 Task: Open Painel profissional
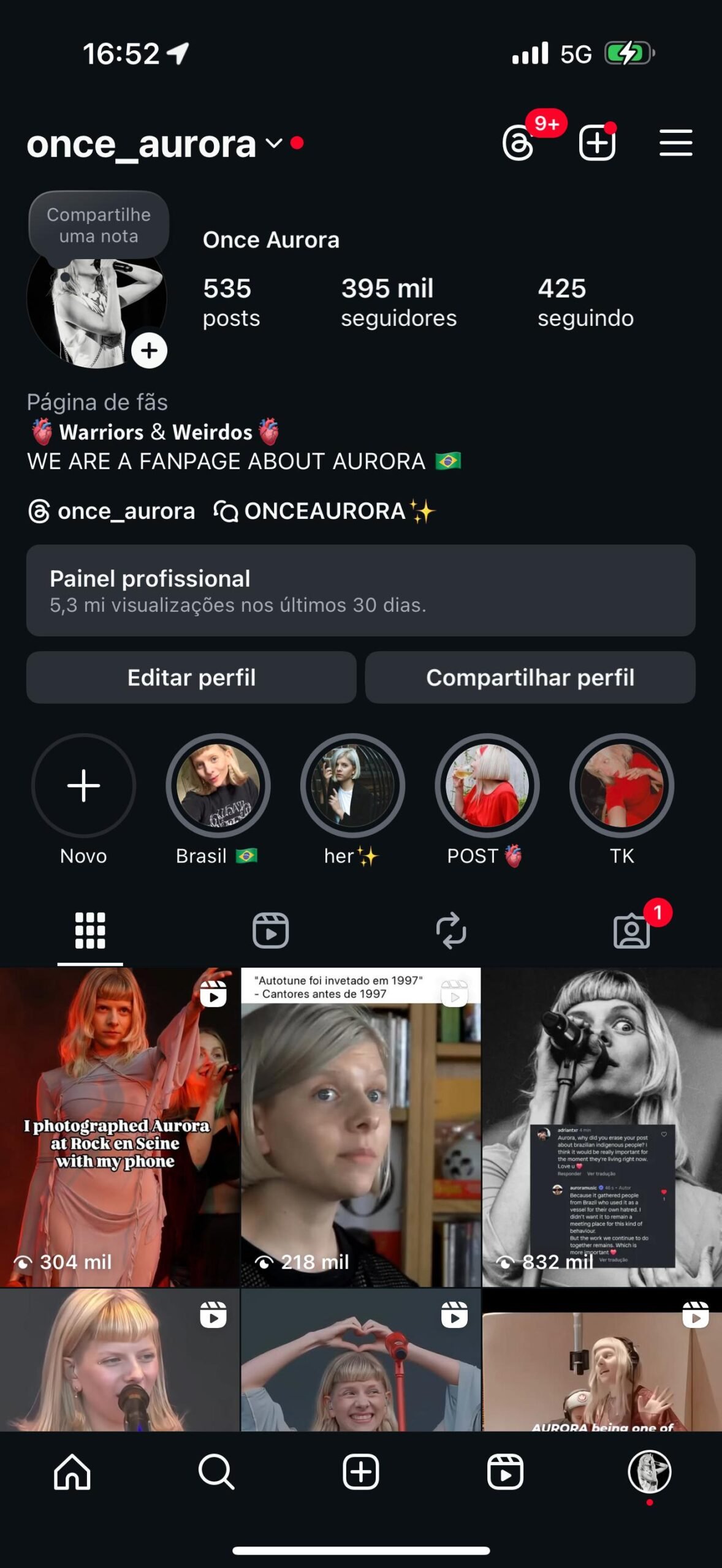(360, 590)
